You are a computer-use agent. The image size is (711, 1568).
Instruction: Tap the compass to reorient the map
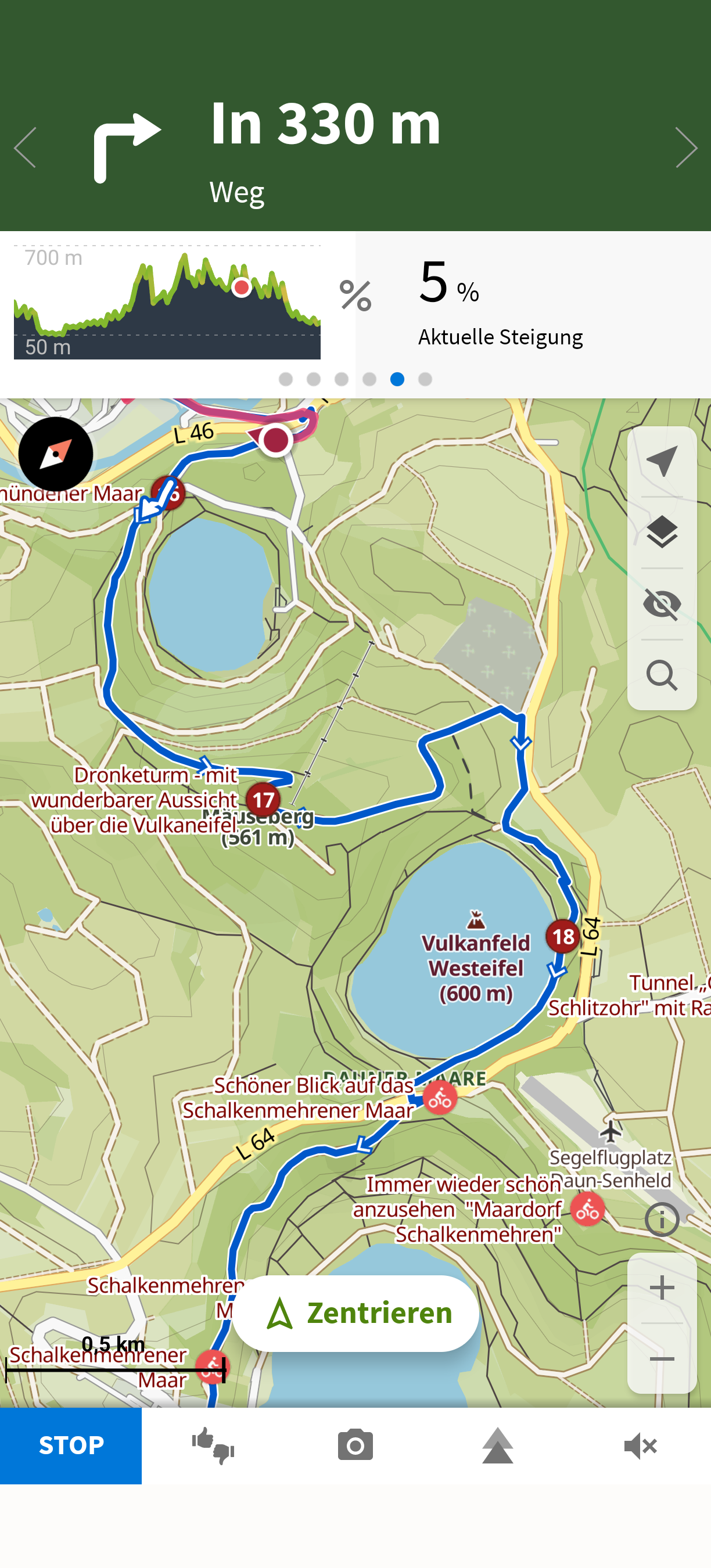tap(56, 454)
